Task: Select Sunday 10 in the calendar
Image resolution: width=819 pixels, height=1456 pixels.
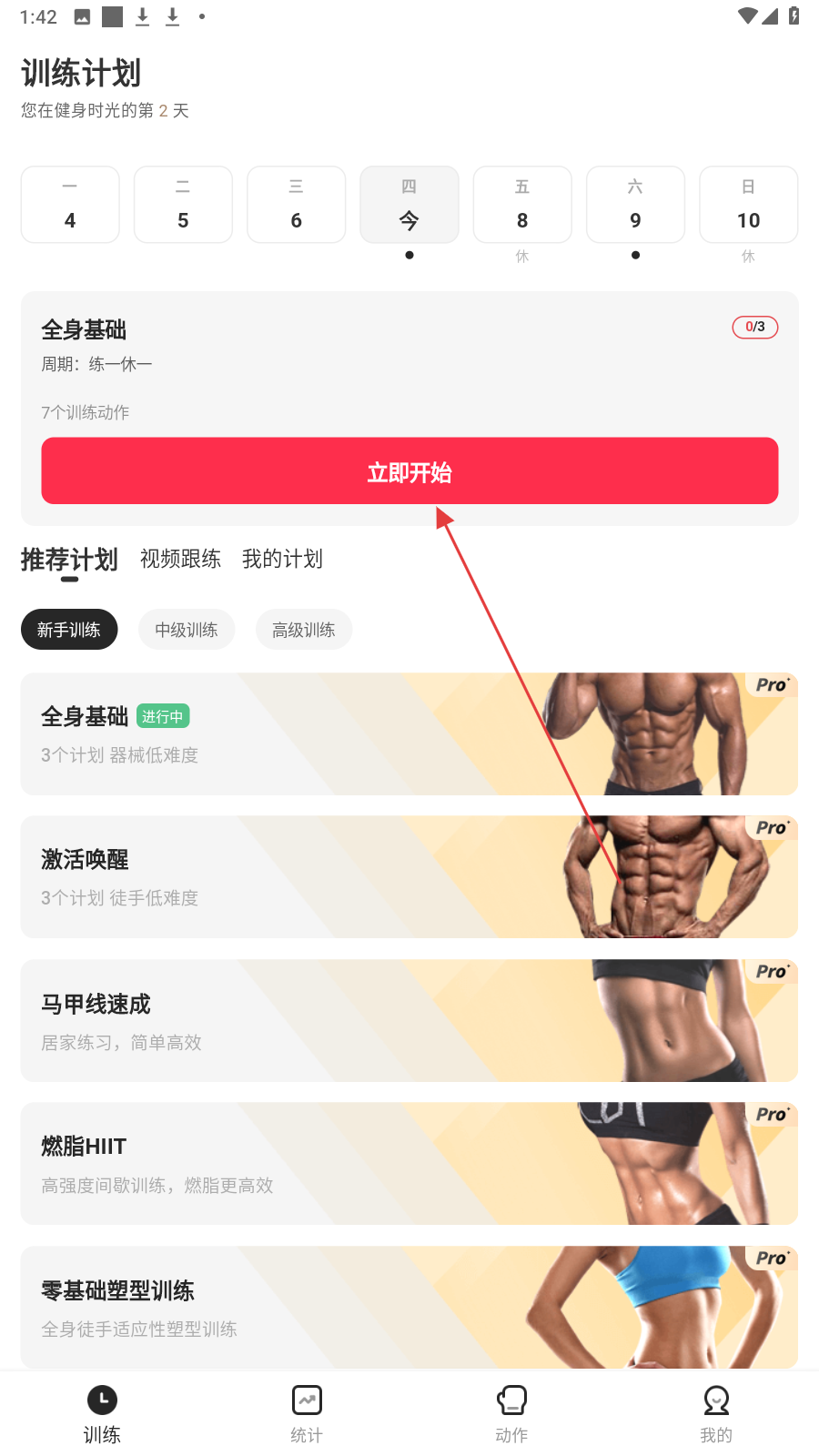Action: point(748,205)
